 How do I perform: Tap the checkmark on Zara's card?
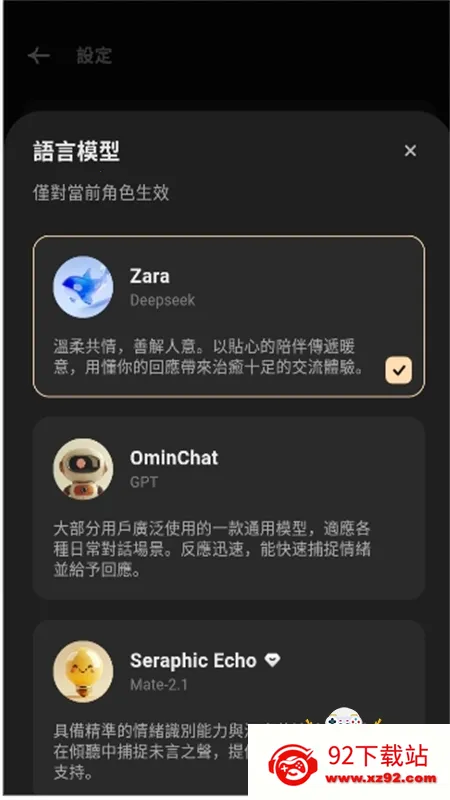click(x=398, y=370)
